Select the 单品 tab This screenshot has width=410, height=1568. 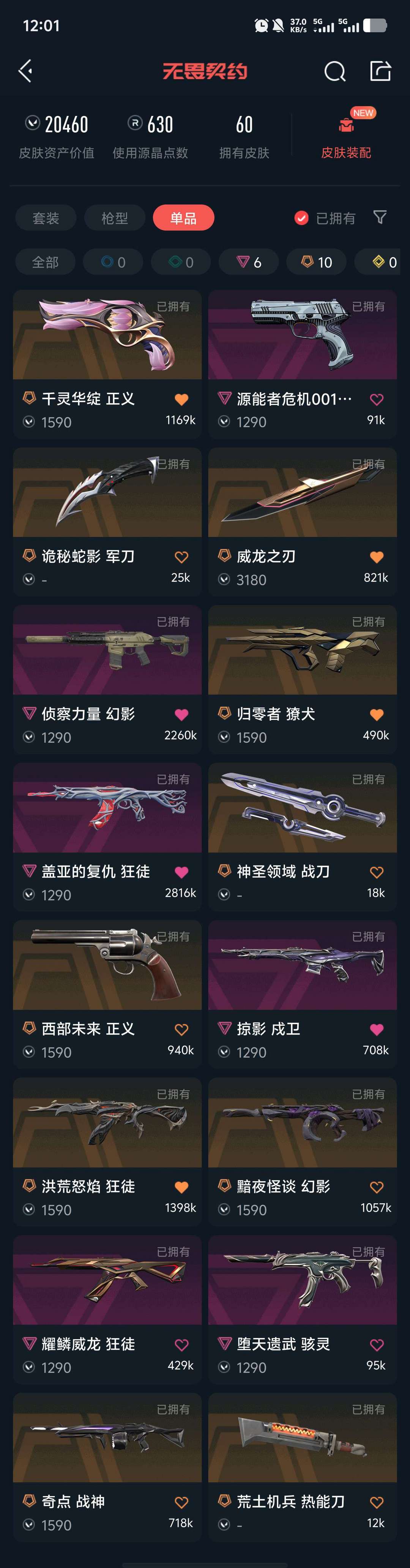[183, 218]
